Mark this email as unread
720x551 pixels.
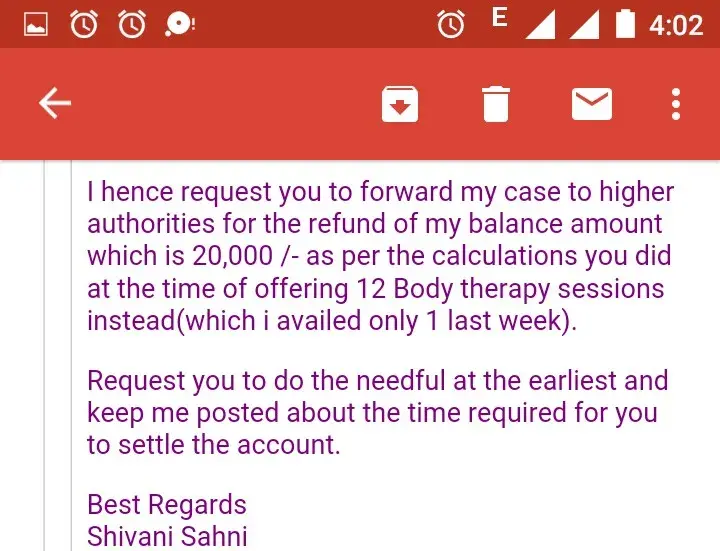(591, 104)
